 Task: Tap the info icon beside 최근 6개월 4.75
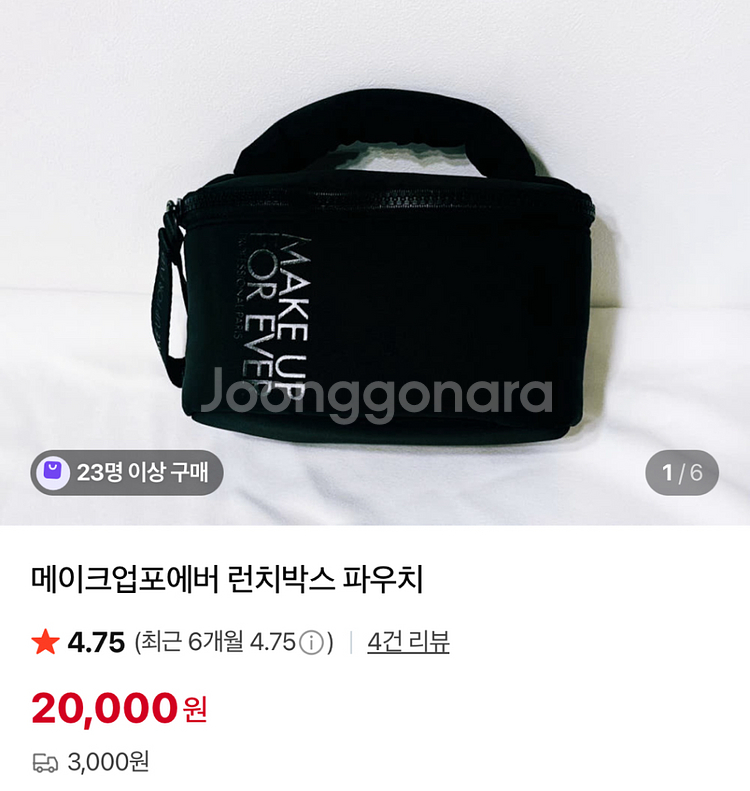click(312, 643)
